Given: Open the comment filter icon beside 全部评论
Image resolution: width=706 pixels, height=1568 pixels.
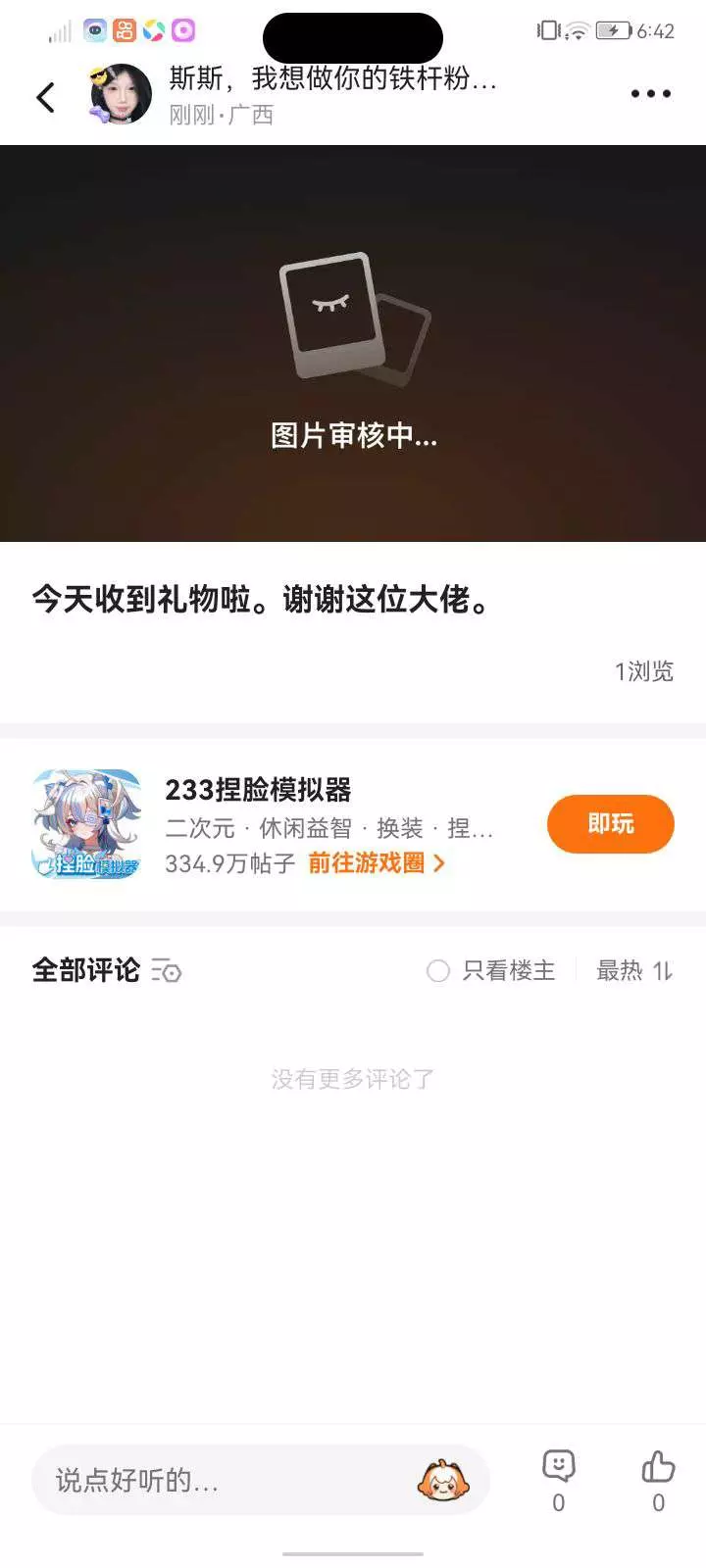Looking at the screenshot, I should pos(167,970).
